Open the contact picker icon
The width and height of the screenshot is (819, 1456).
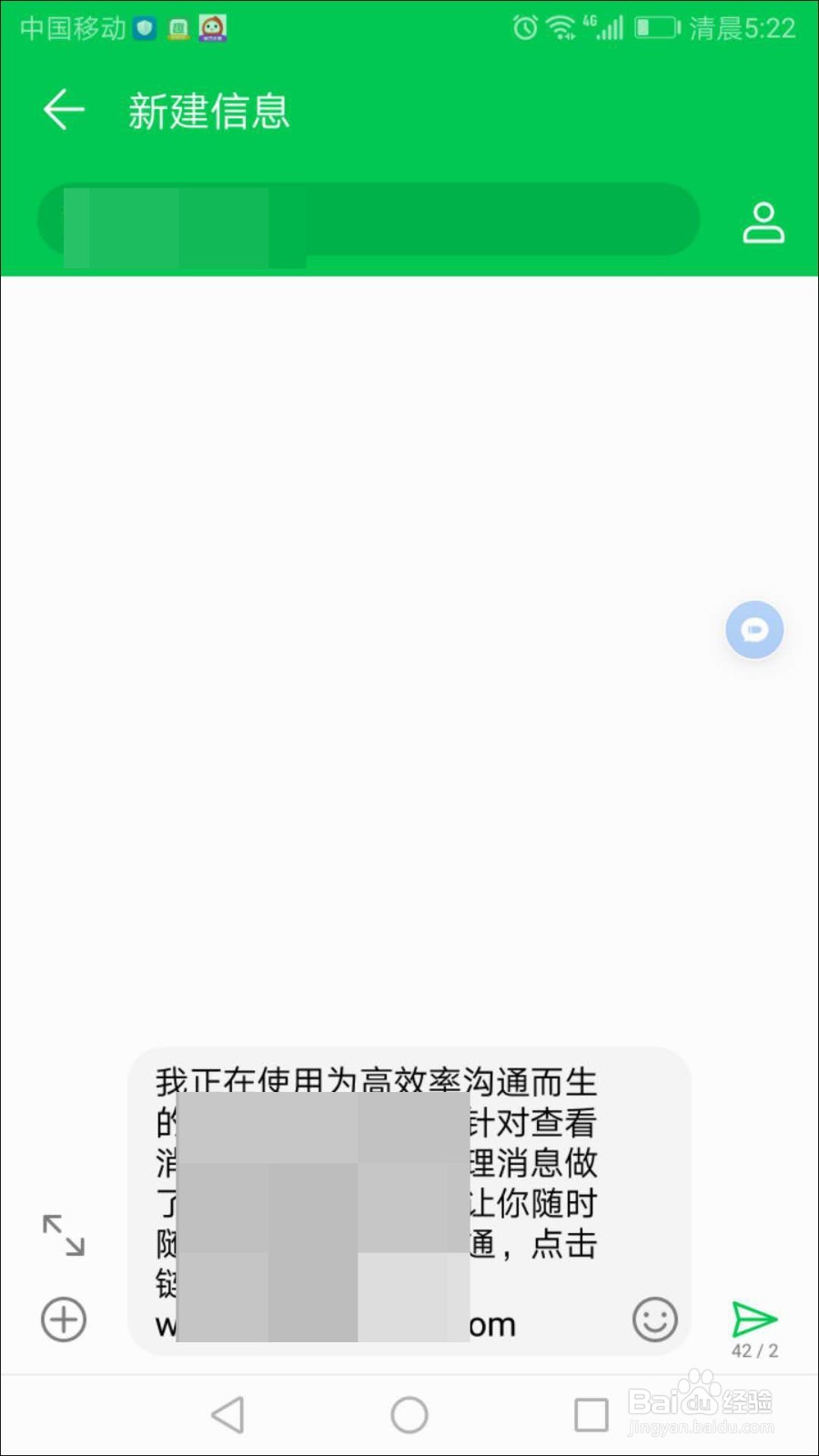pos(764,222)
